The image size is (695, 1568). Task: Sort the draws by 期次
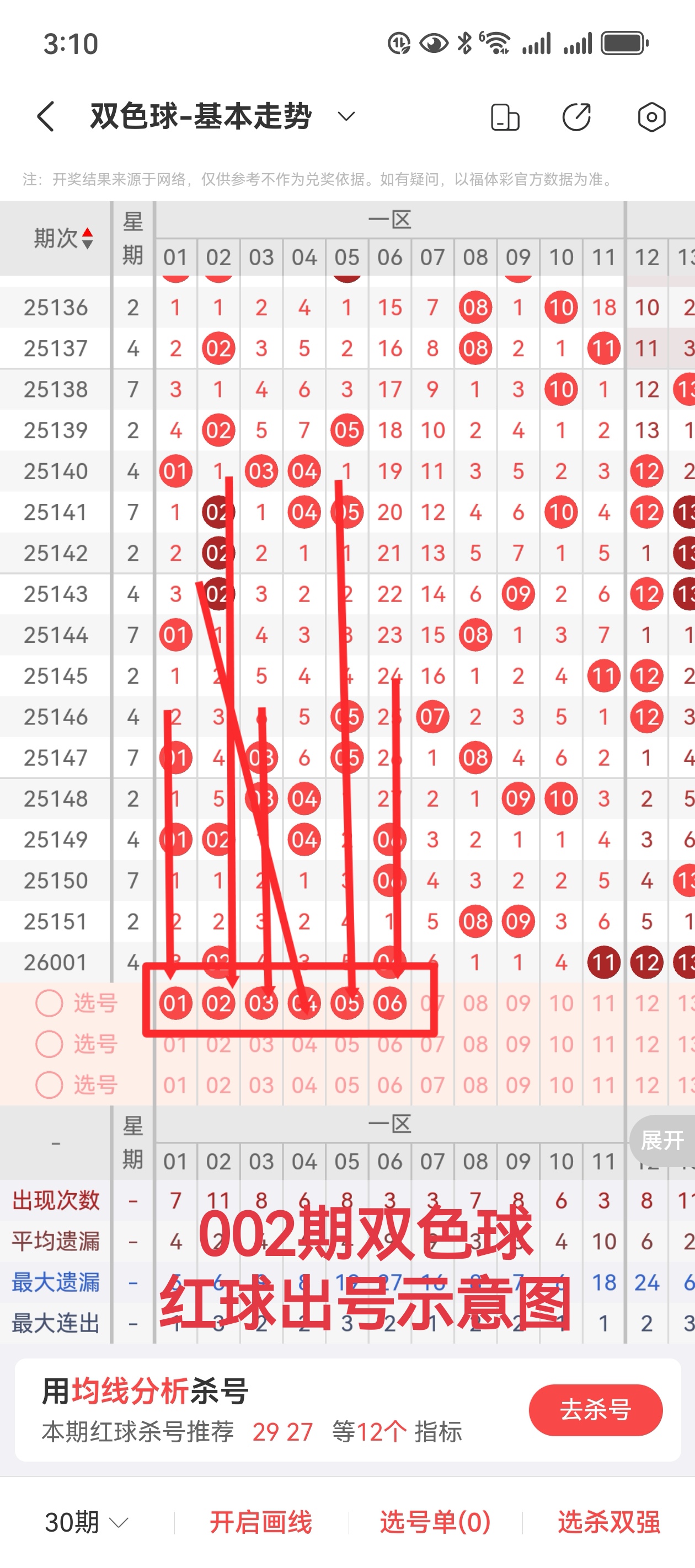pyautogui.click(x=63, y=238)
